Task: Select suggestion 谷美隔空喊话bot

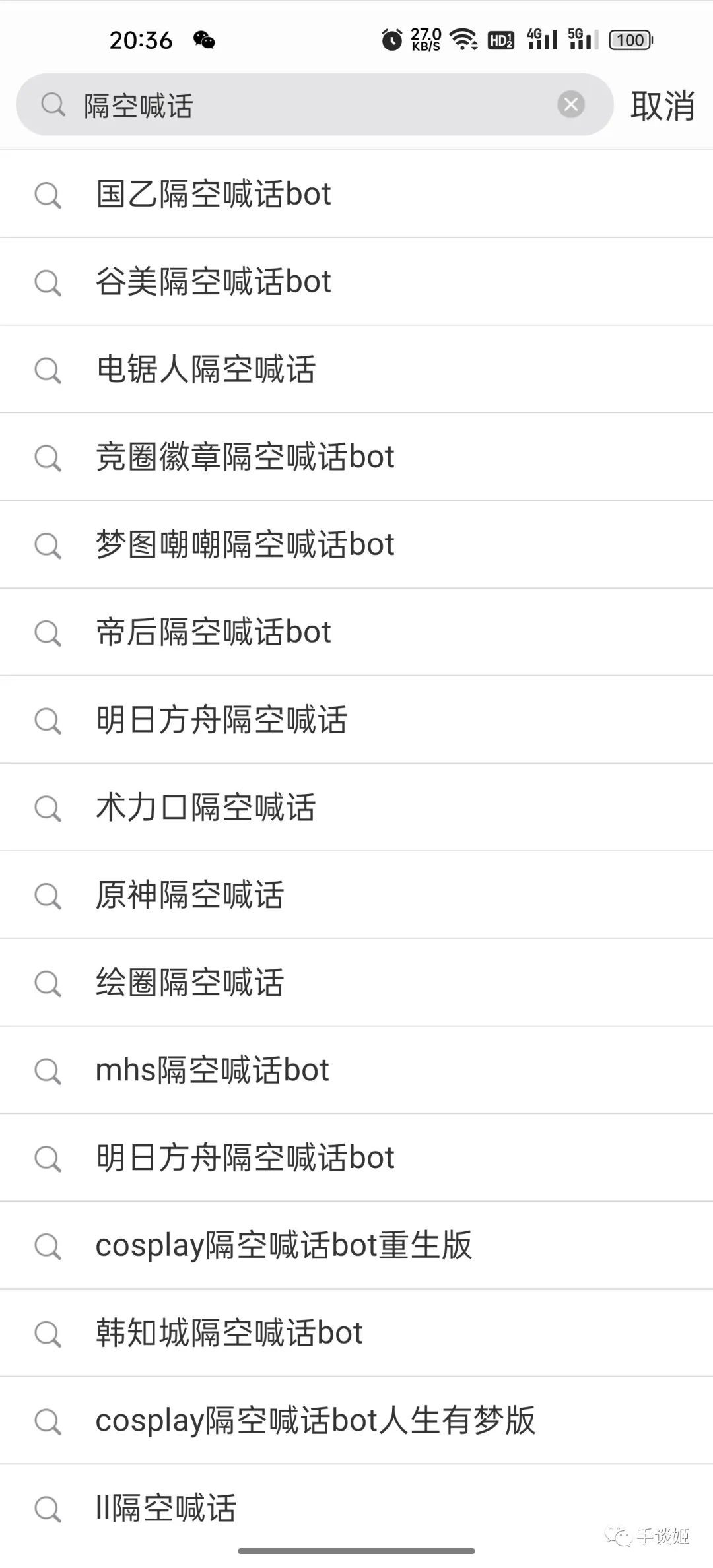Action: click(213, 282)
